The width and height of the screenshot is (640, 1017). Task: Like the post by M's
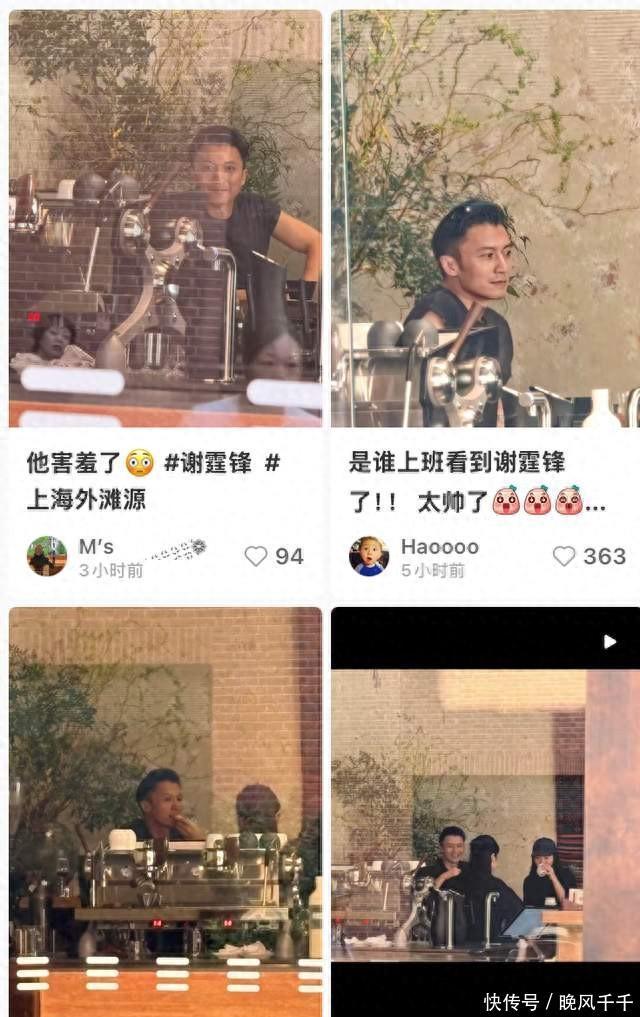coord(255,556)
